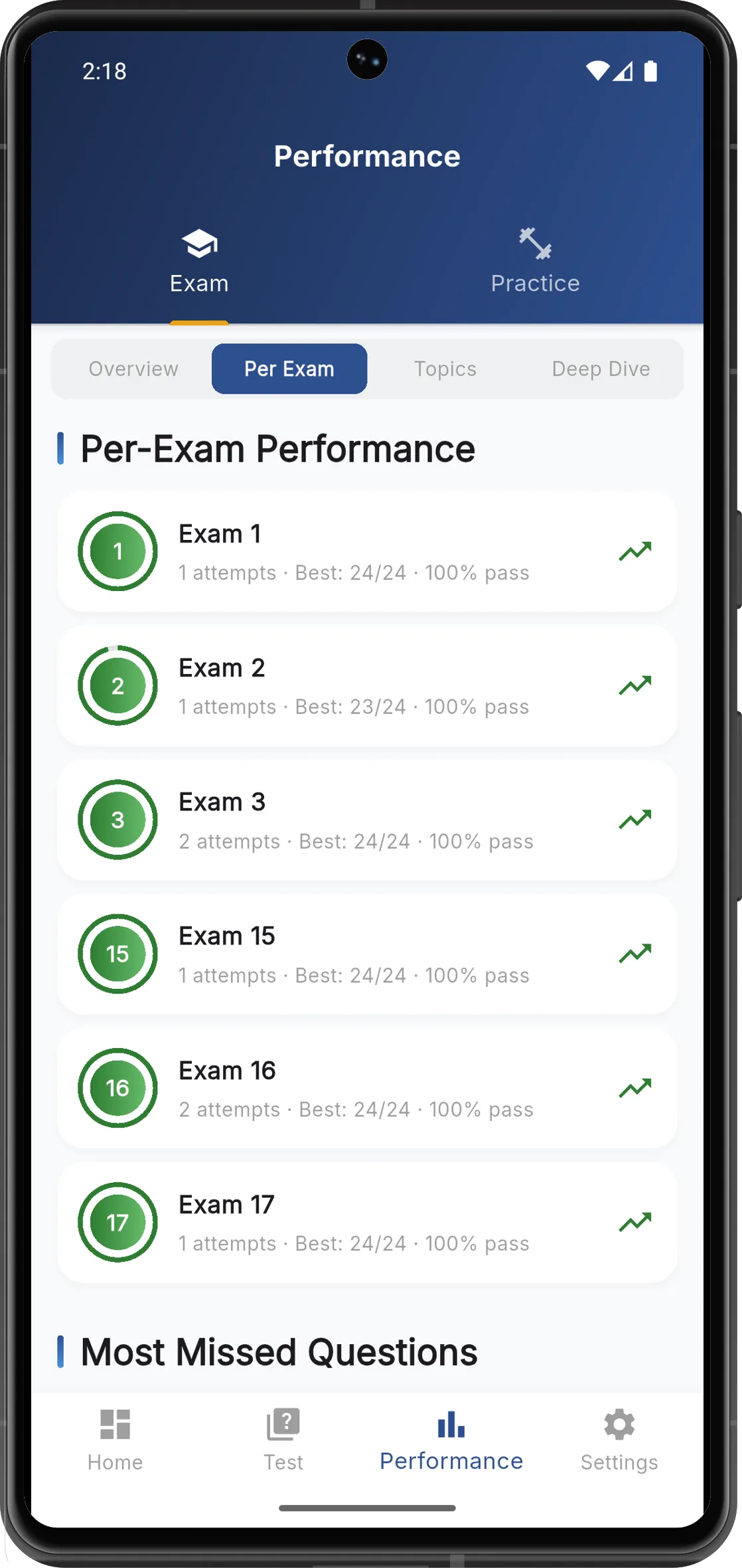This screenshot has width=742, height=1568.
Task: Switch to the Practice top tab
Action: 535,262
